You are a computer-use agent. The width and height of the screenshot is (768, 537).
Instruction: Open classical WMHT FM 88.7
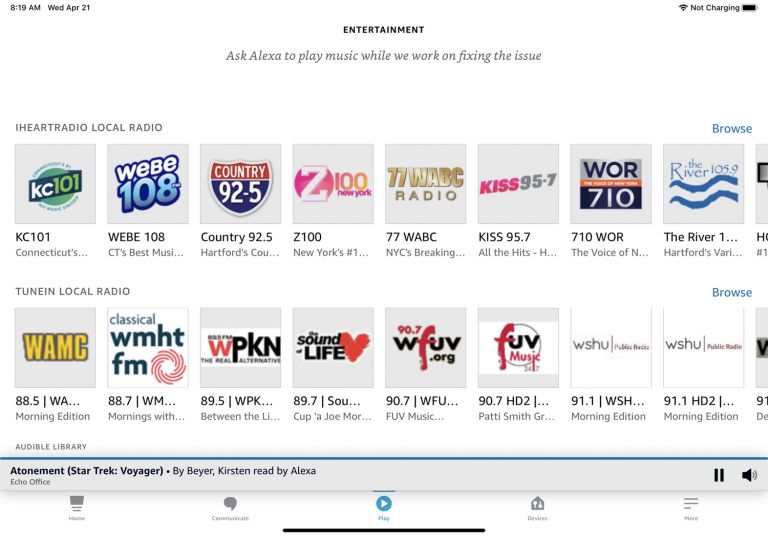(x=148, y=348)
